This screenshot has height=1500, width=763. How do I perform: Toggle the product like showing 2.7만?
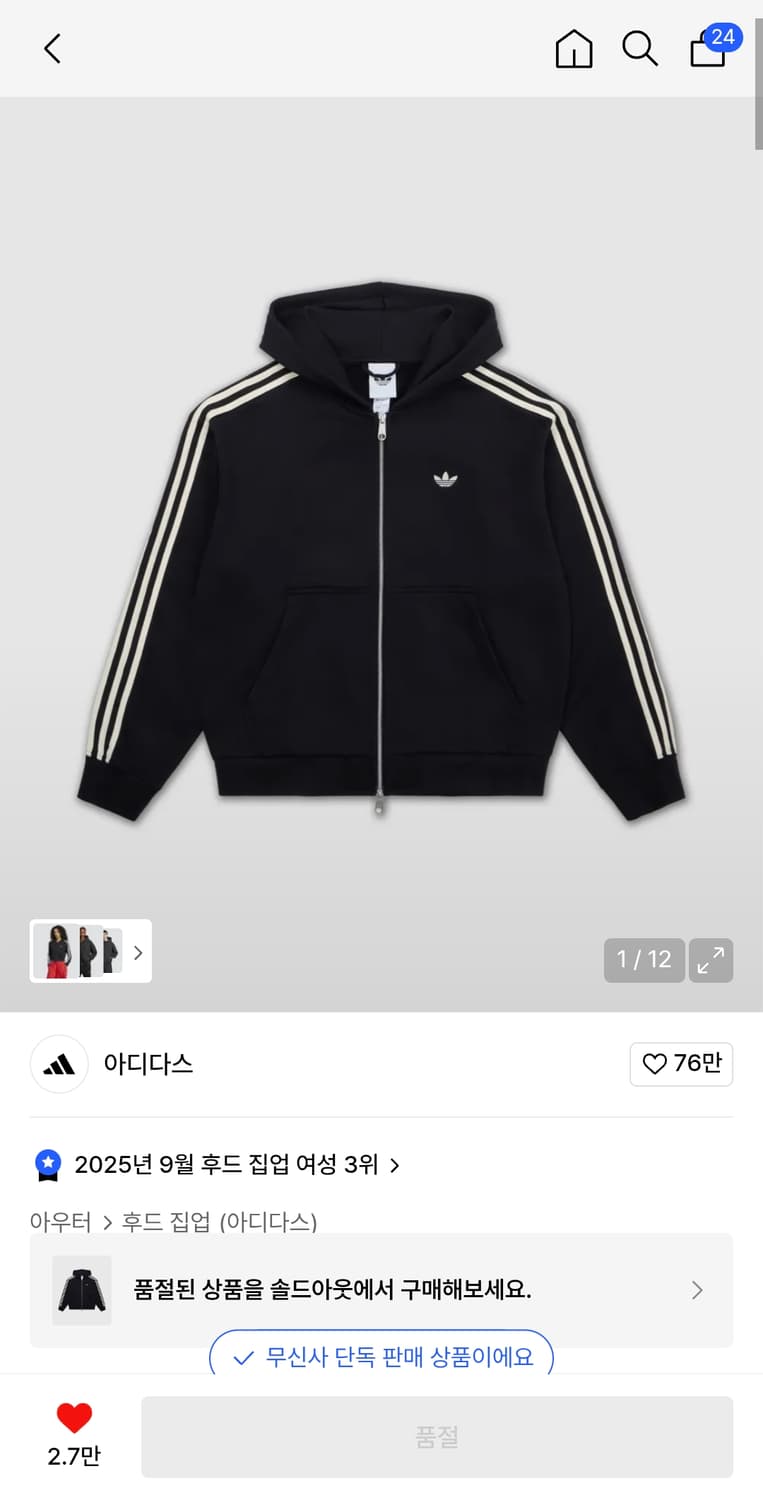click(74, 1428)
